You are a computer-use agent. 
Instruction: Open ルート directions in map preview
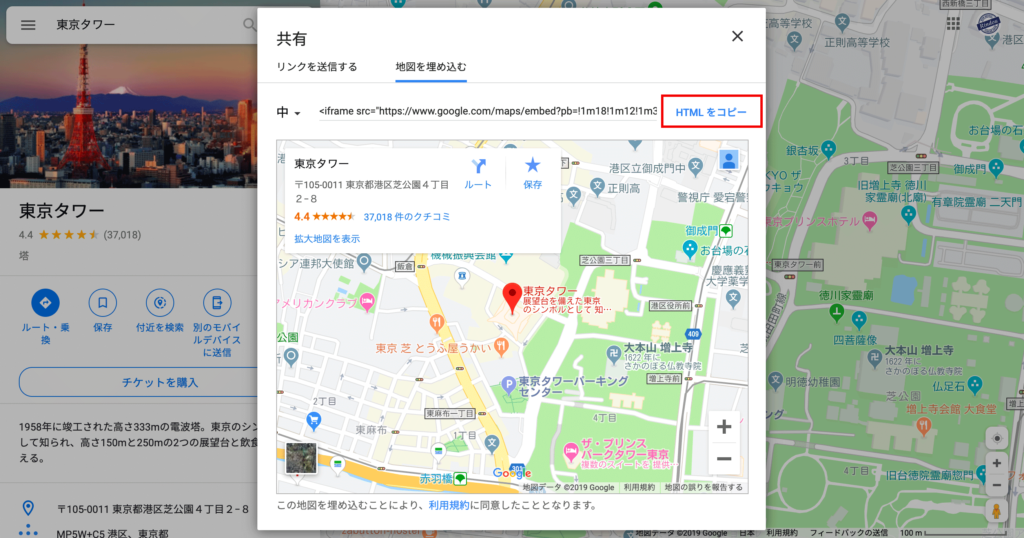click(x=478, y=172)
